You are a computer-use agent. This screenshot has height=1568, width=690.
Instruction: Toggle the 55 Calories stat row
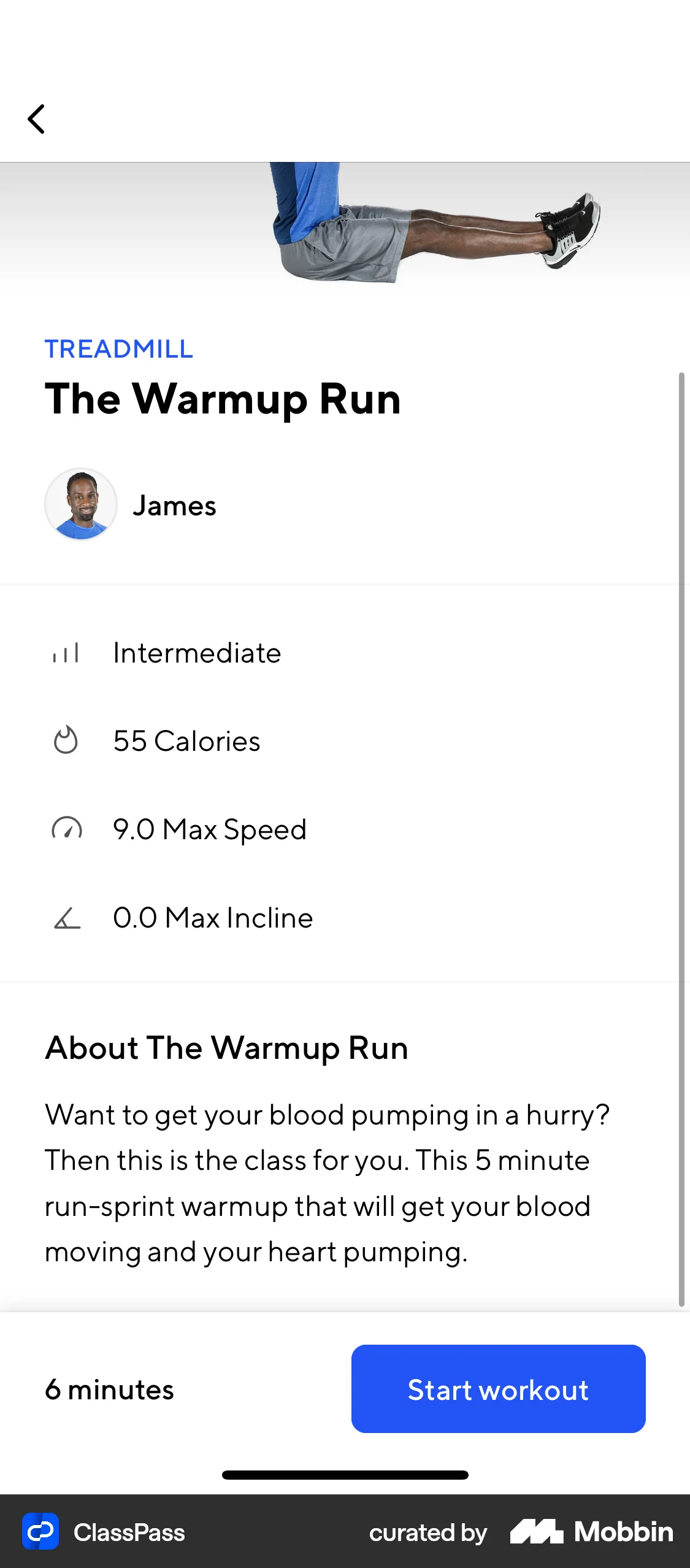[186, 740]
